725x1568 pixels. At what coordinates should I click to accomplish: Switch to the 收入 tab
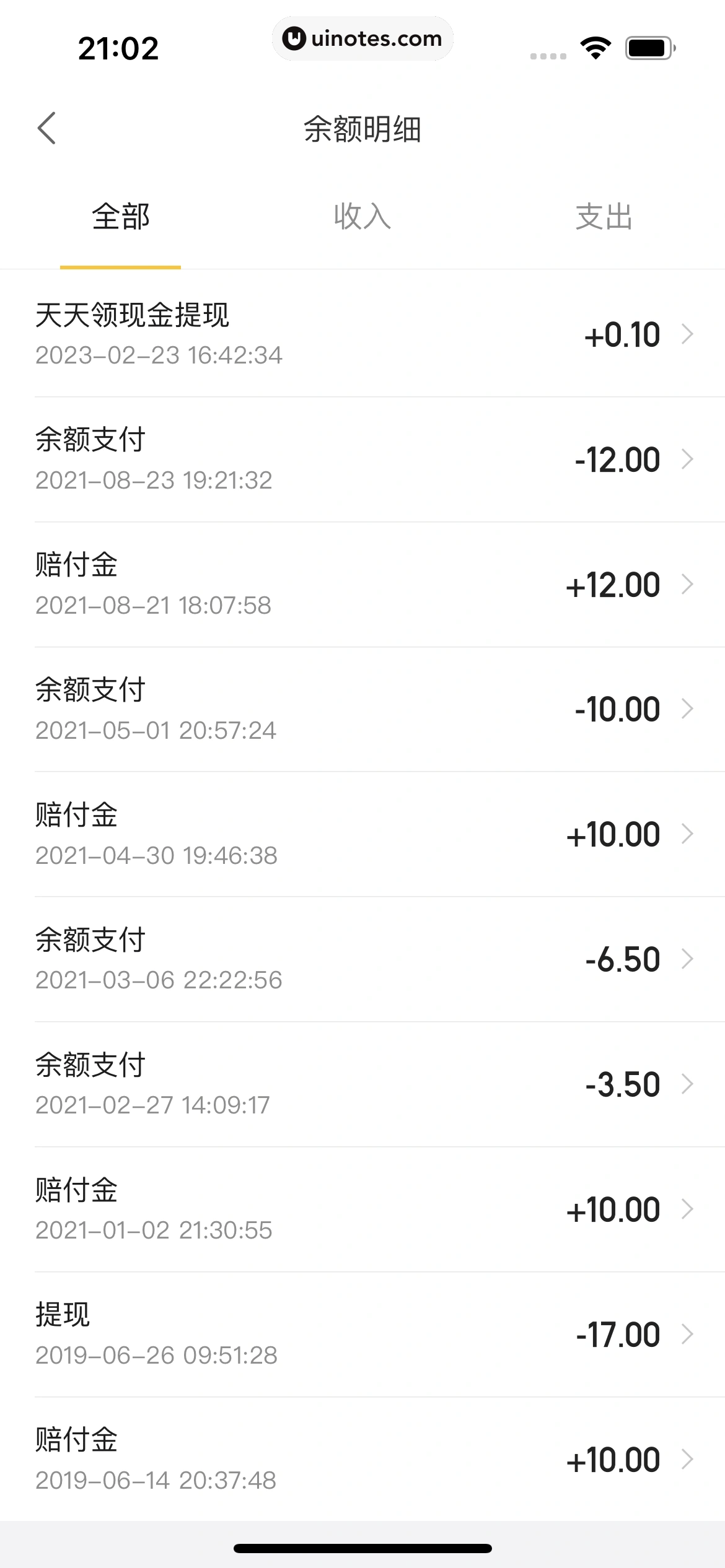(362, 217)
